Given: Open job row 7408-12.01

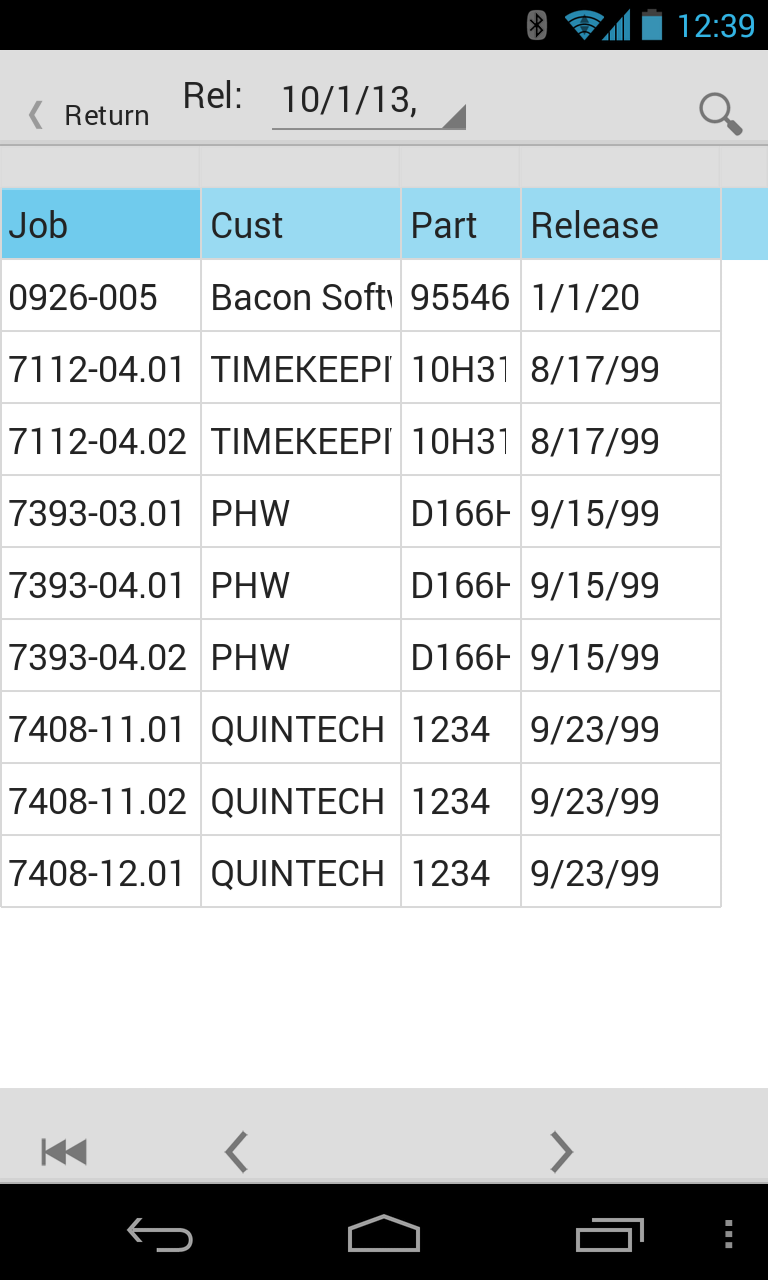Looking at the screenshot, I should tap(360, 873).
